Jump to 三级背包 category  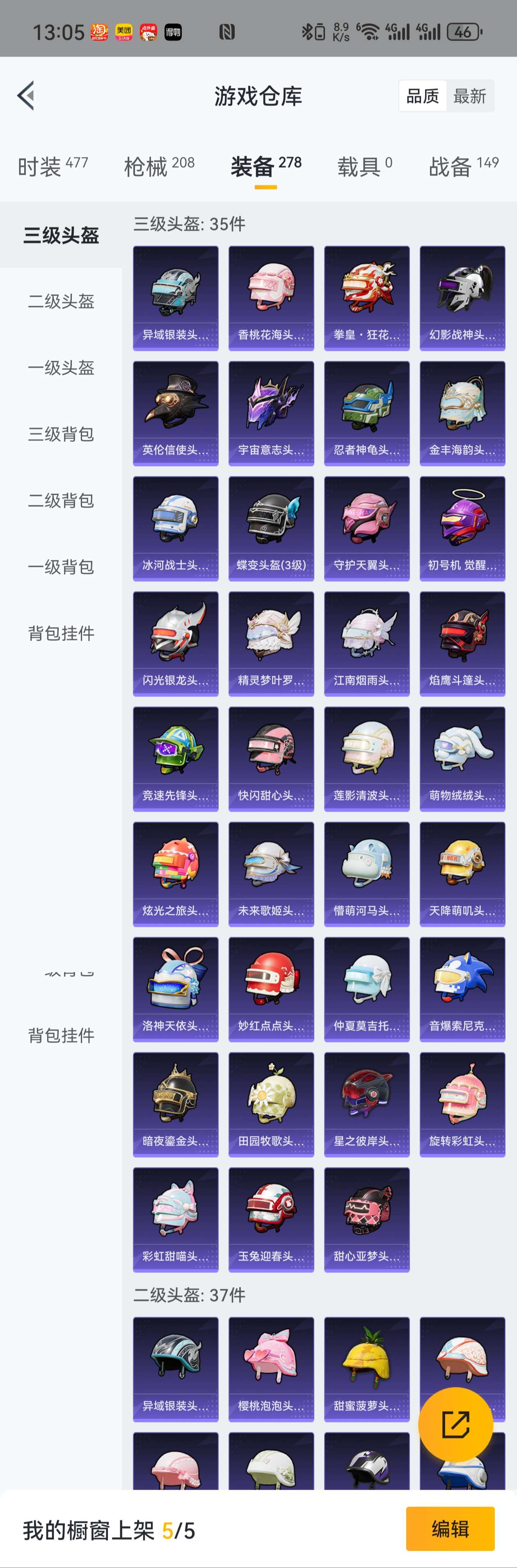pyautogui.click(x=61, y=434)
